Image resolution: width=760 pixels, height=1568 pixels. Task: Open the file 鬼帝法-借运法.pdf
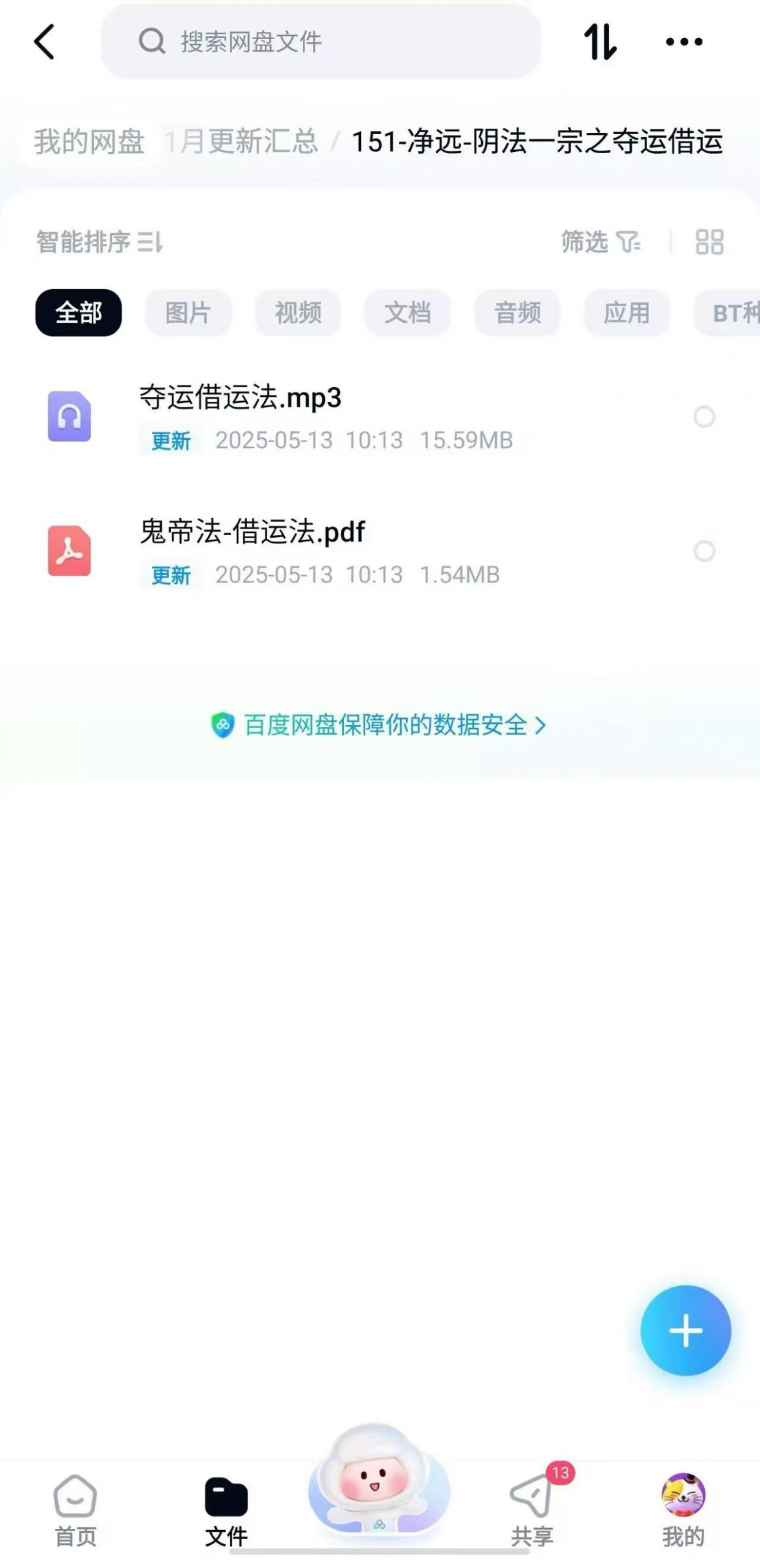(252, 532)
